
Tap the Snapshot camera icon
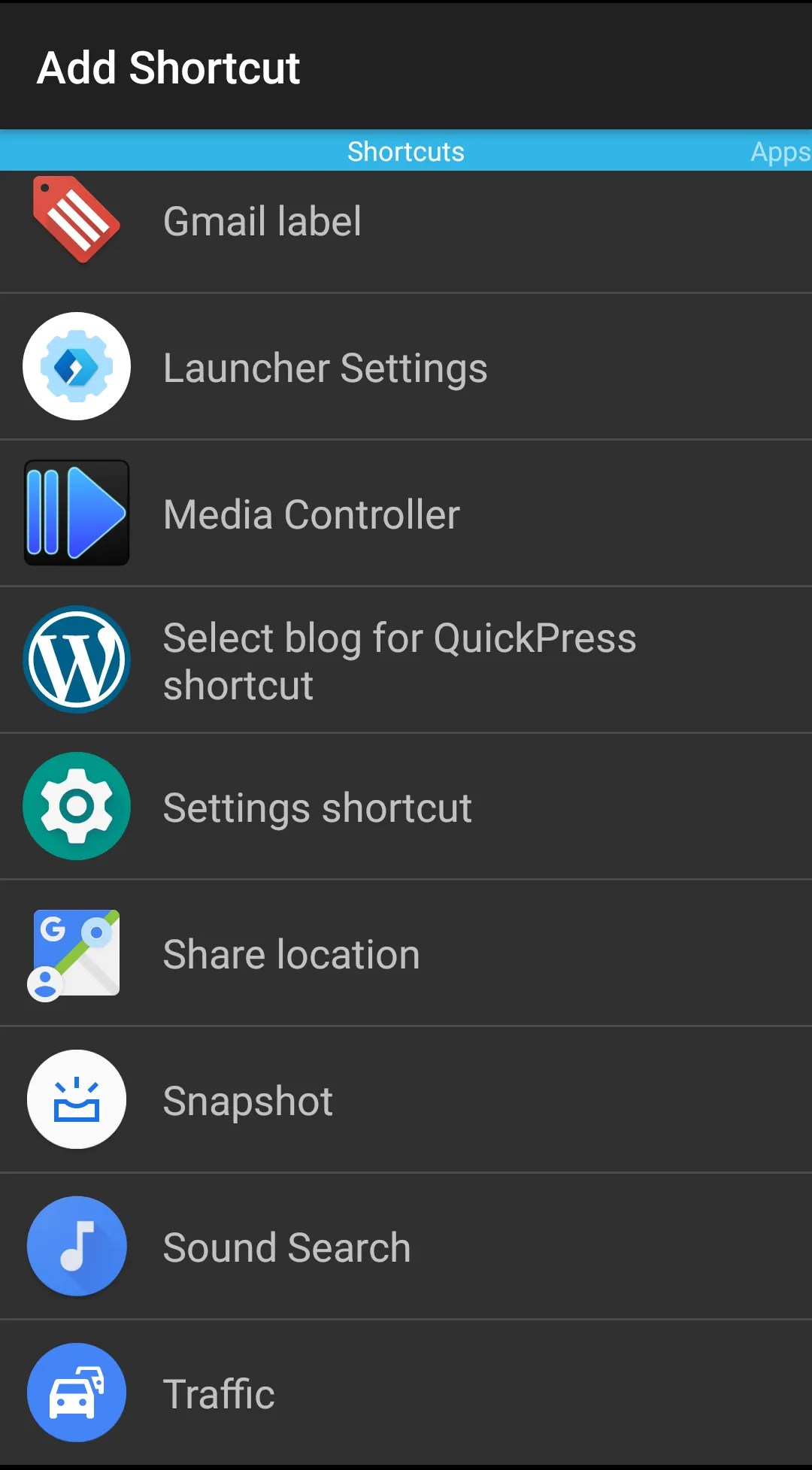tap(76, 1099)
